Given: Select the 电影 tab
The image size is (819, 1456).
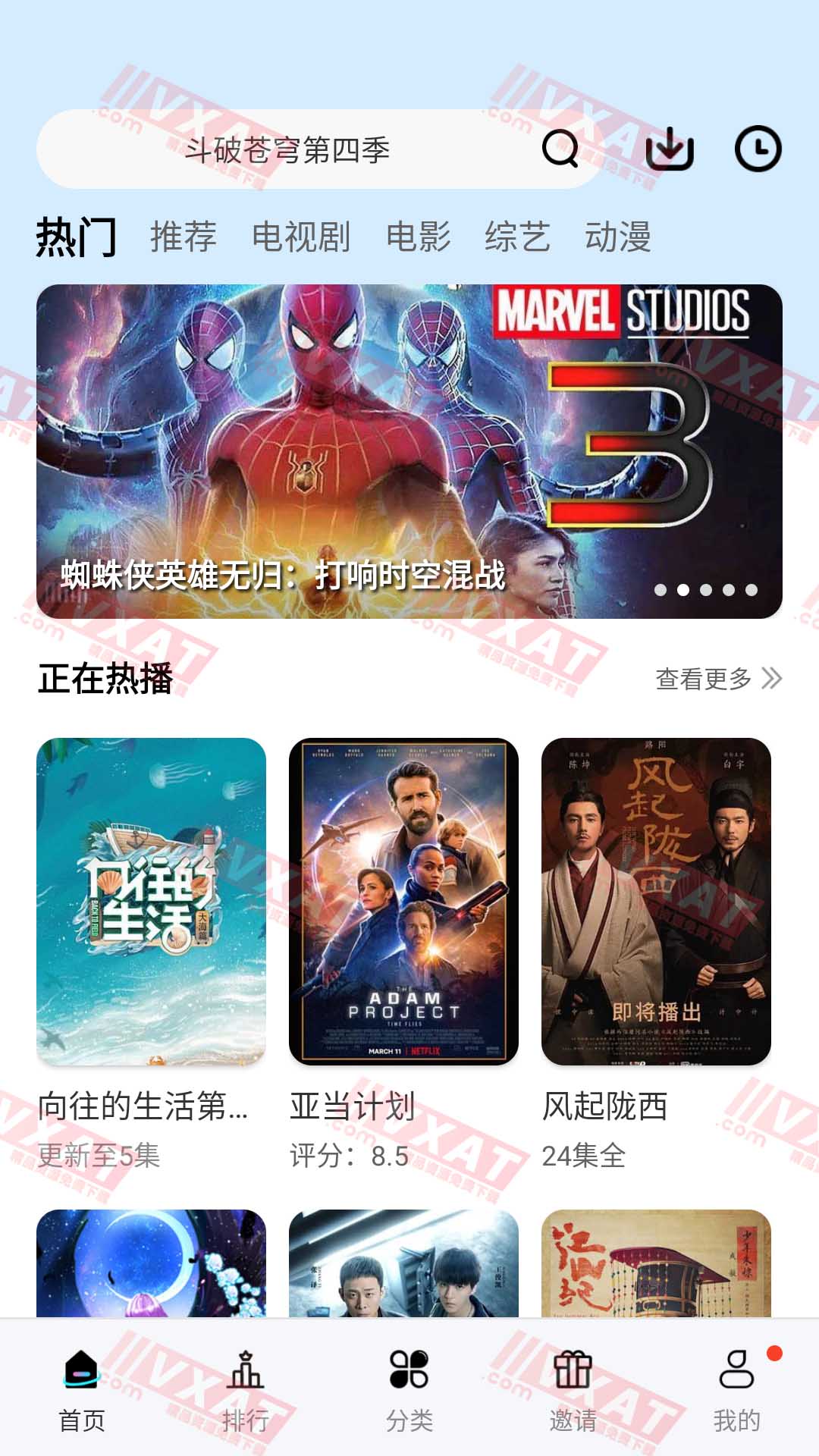Looking at the screenshot, I should [418, 237].
